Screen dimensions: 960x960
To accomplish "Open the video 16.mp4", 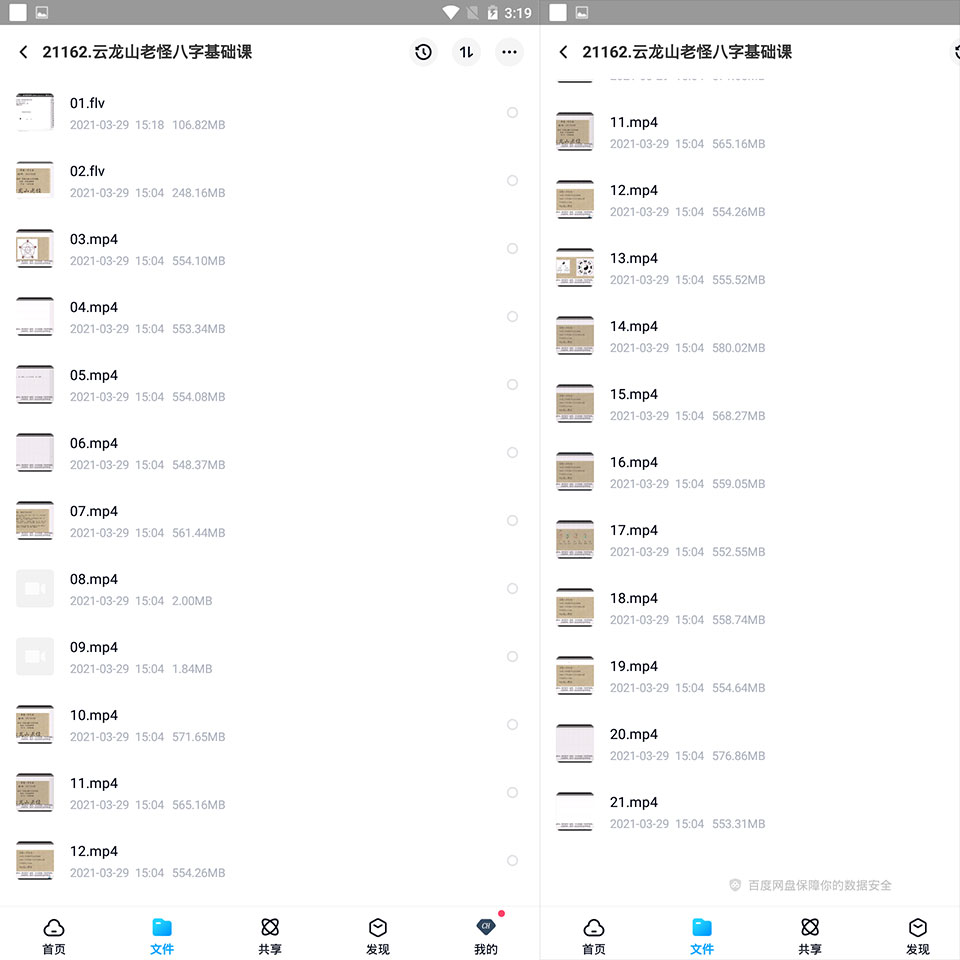I will [x=750, y=472].
